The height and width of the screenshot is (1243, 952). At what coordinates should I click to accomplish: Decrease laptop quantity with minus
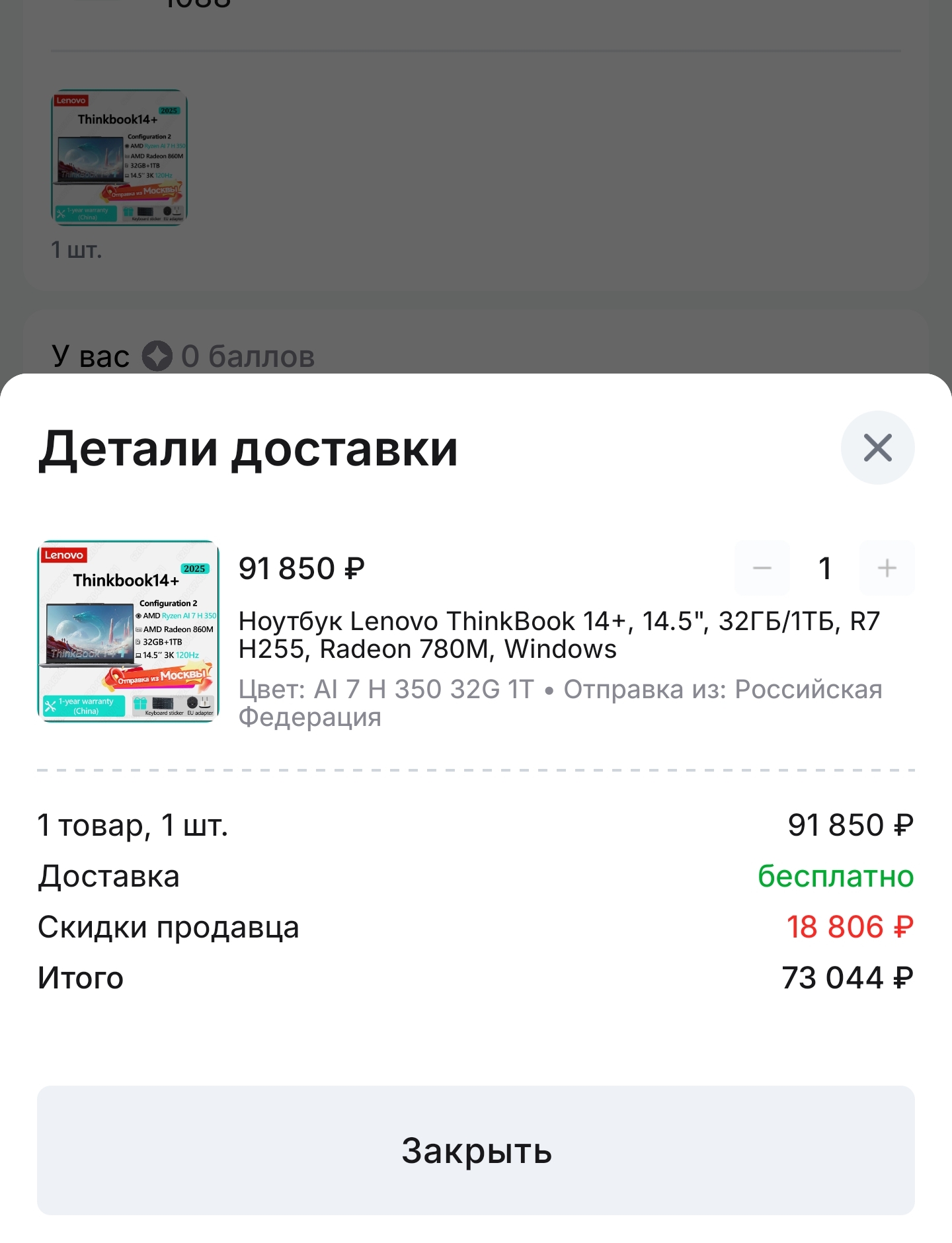[762, 568]
